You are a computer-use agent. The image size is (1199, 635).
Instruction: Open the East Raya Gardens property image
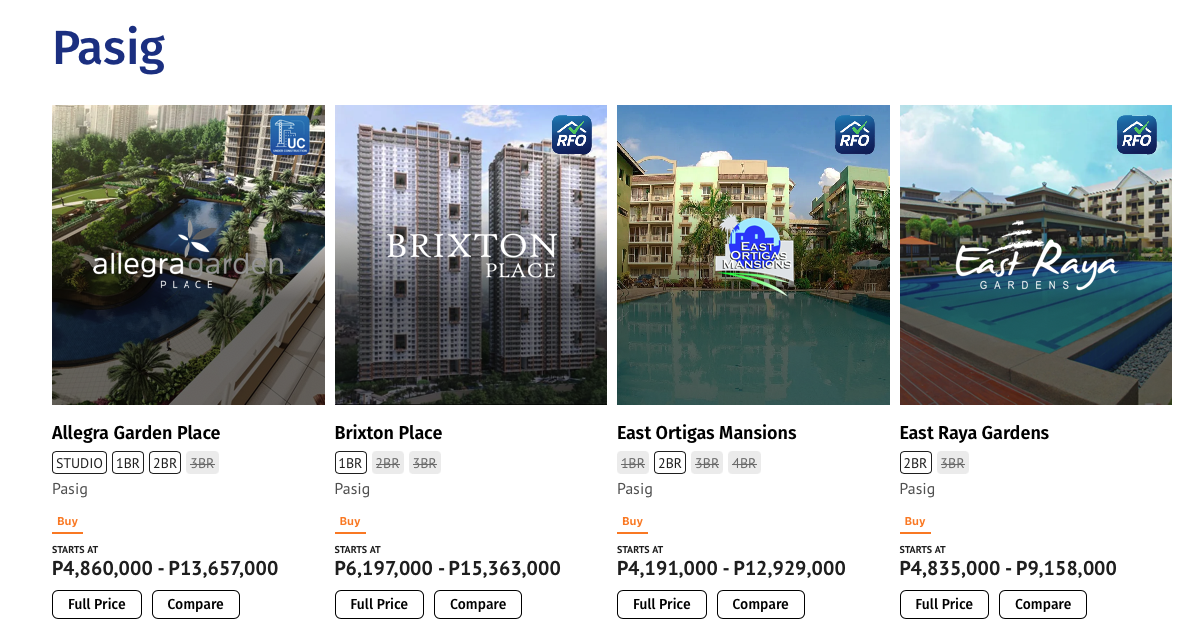click(x=1035, y=254)
